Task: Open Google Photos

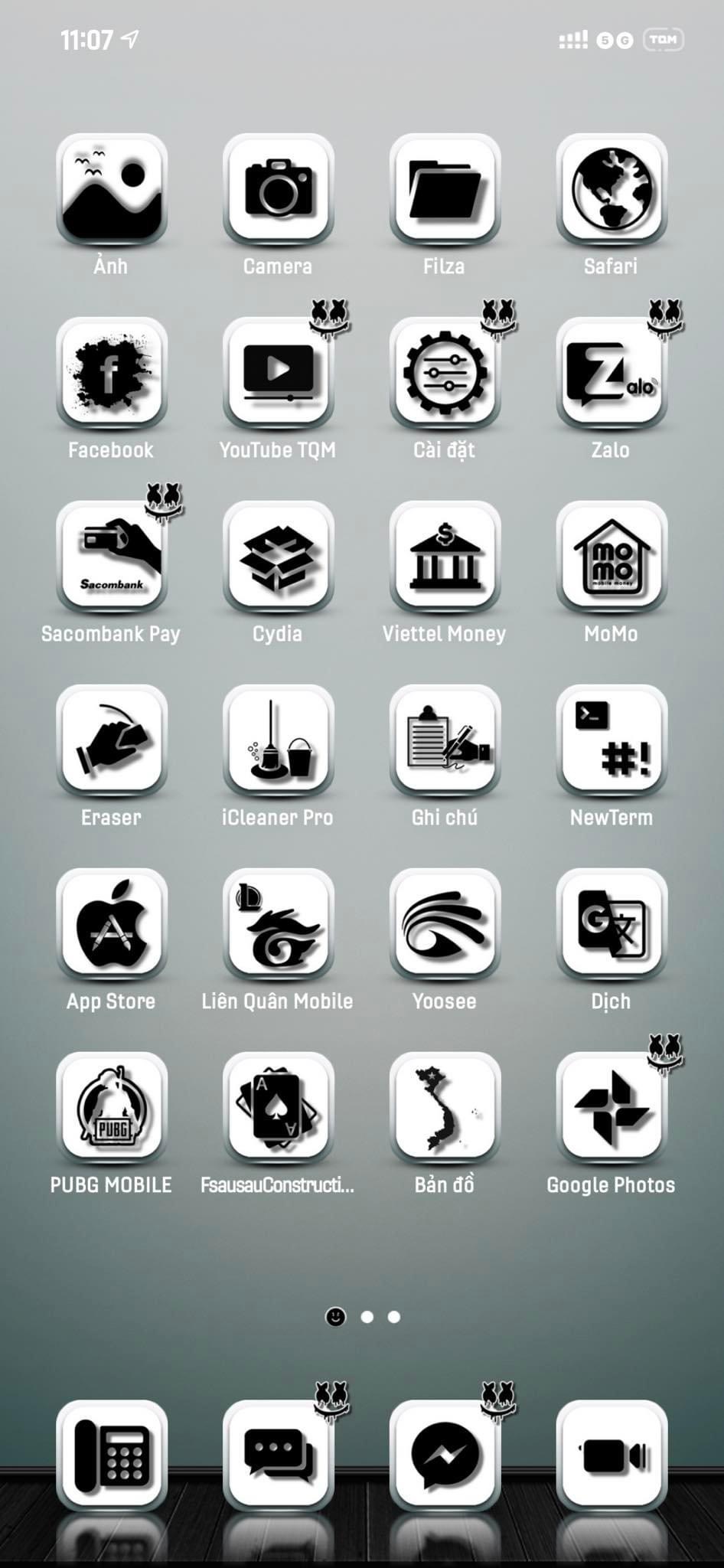Action: [611, 1109]
